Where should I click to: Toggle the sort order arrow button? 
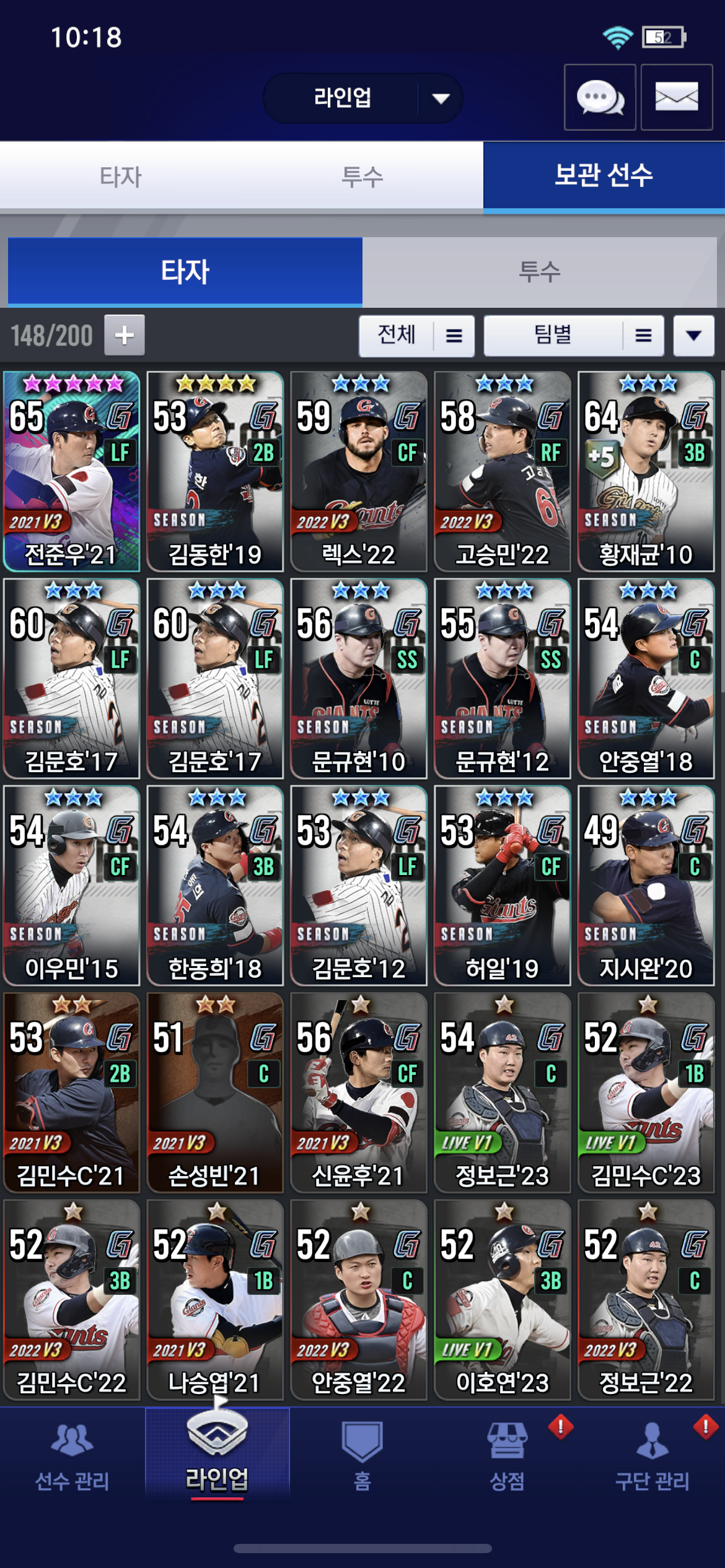click(x=693, y=336)
